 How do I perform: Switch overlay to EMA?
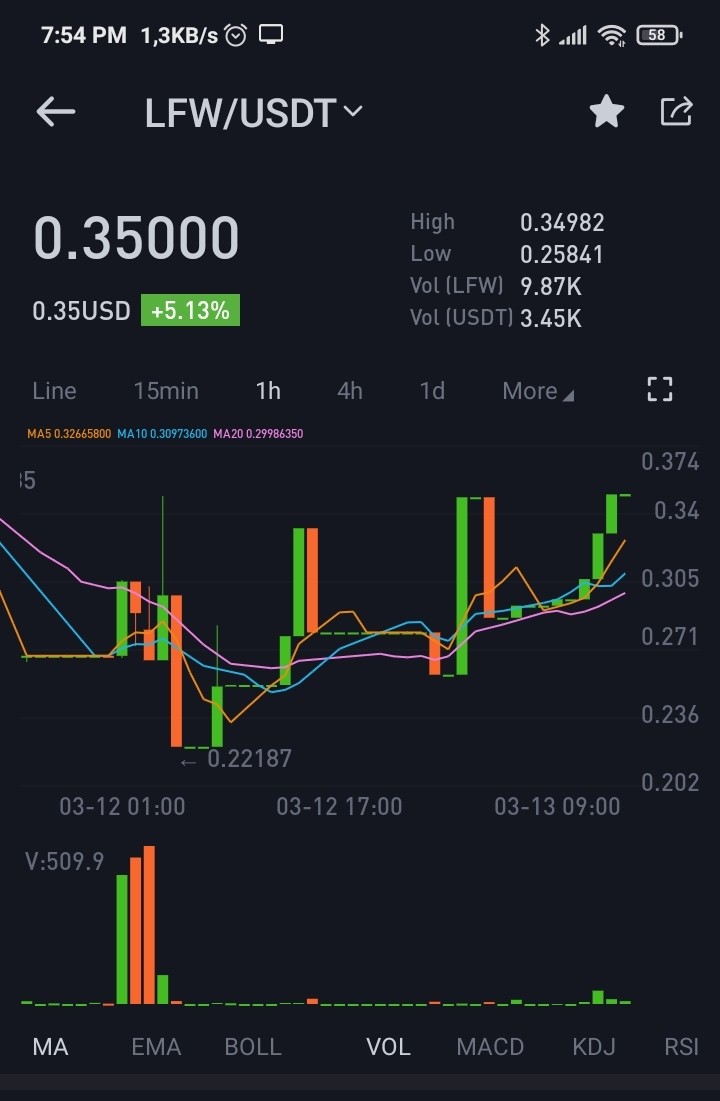(x=156, y=1047)
